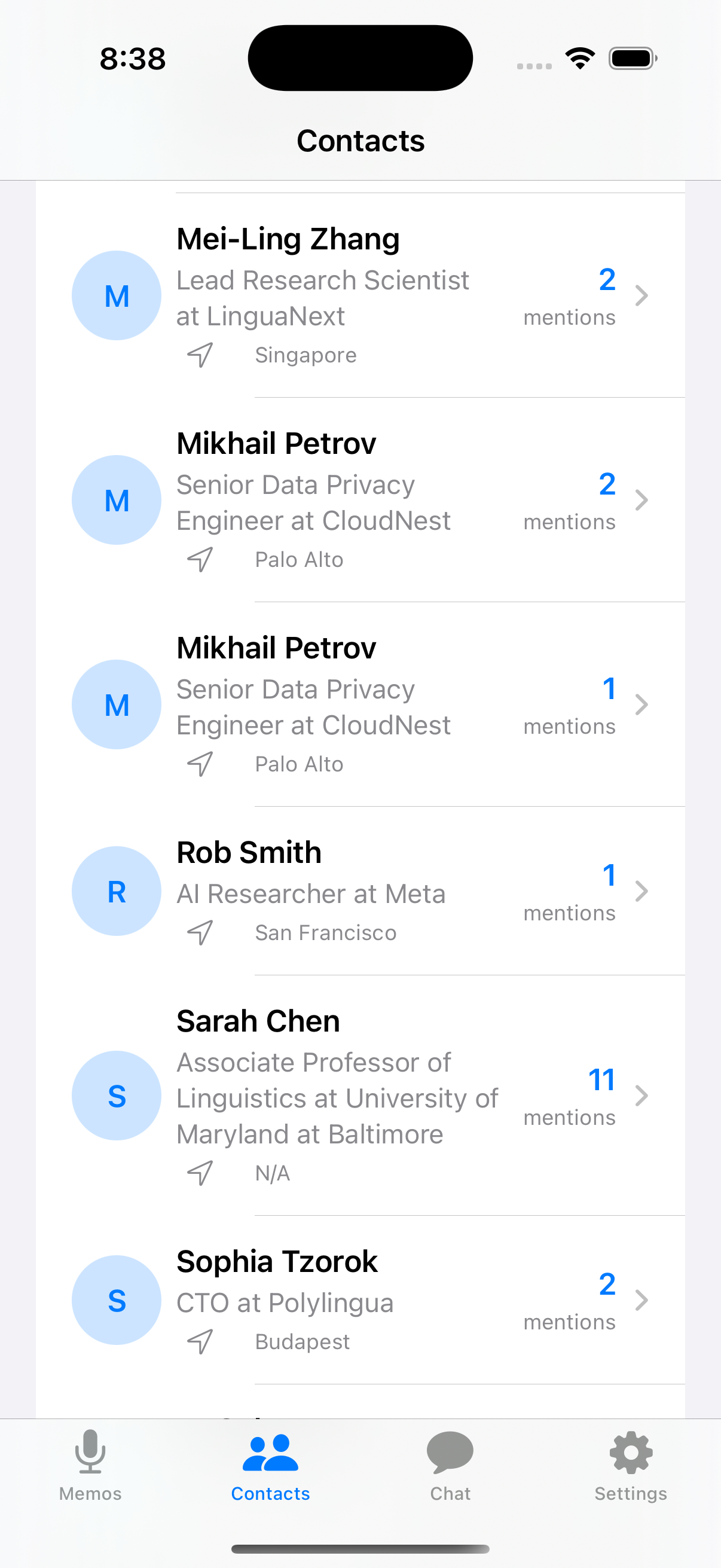721x1568 pixels.
Task: Tap Rob Smith's avatar circle
Action: (x=115, y=890)
